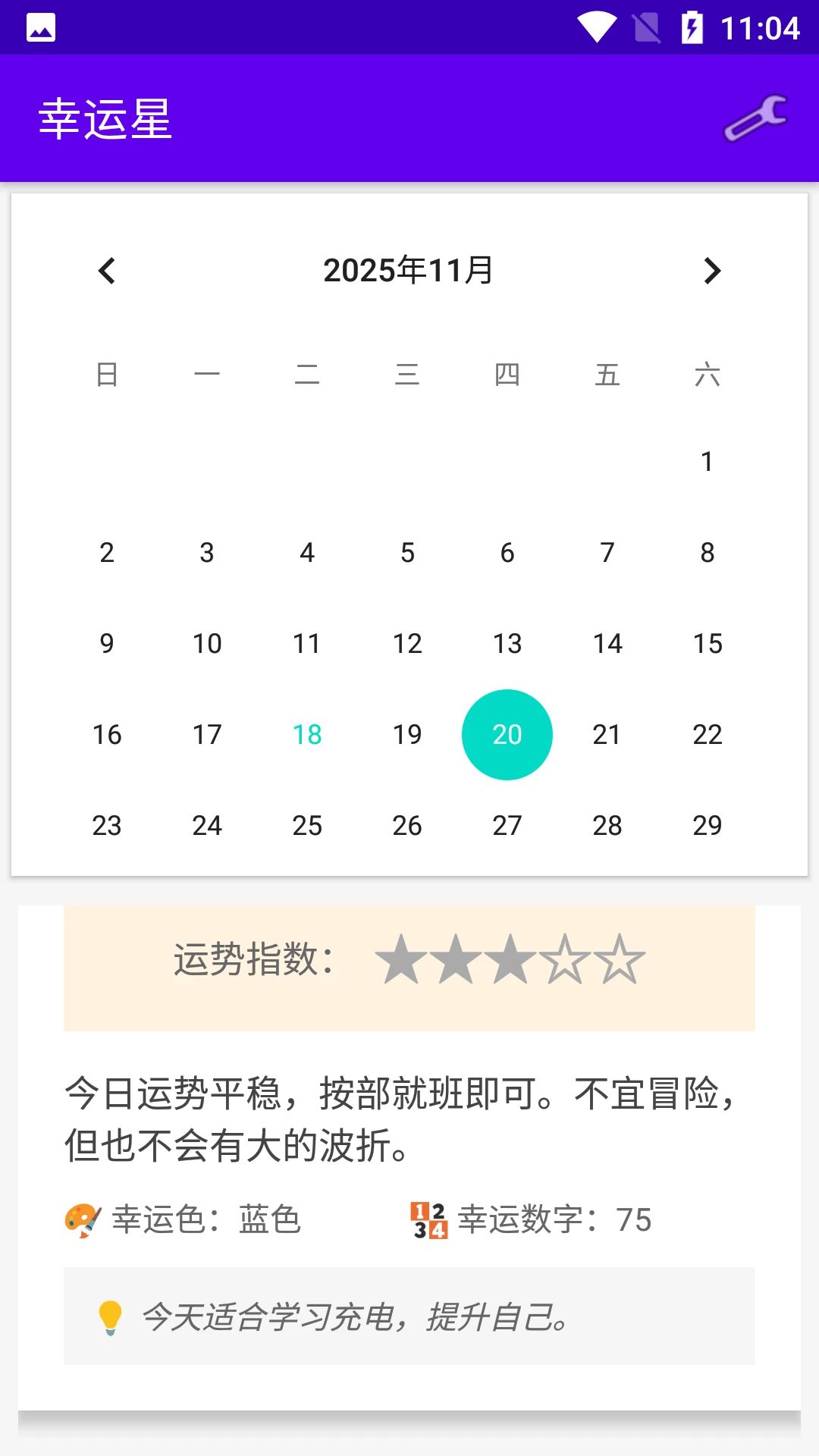Choose the 3rd of November

point(207,553)
